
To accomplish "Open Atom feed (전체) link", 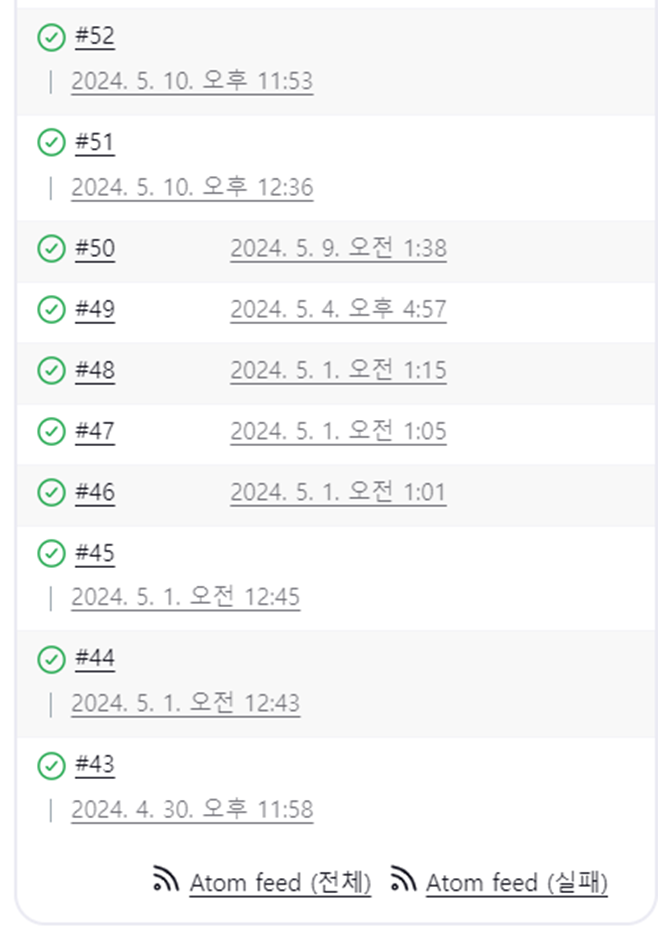I will tap(280, 884).
